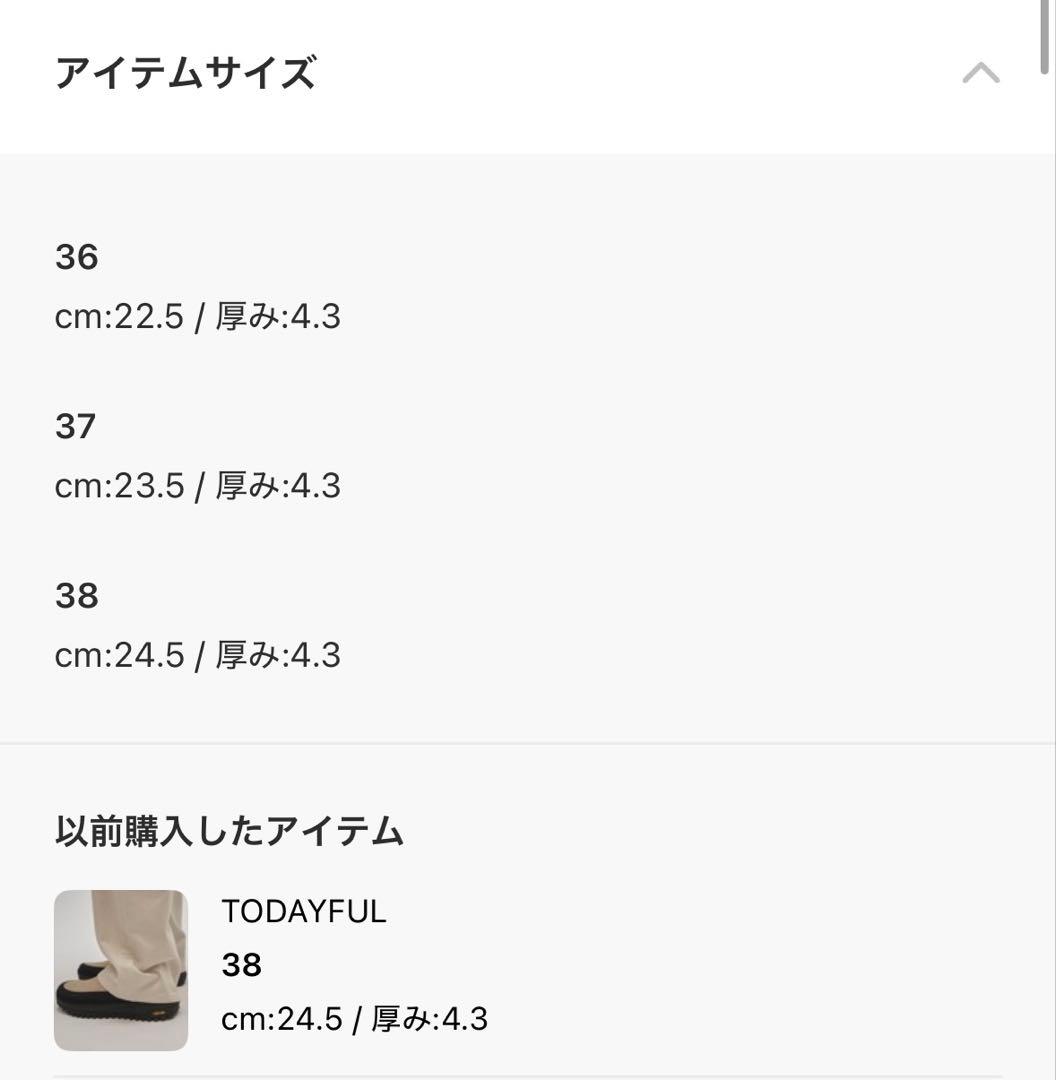Select size 38 from the size list
This screenshot has width=1056, height=1080.
[x=77, y=596]
